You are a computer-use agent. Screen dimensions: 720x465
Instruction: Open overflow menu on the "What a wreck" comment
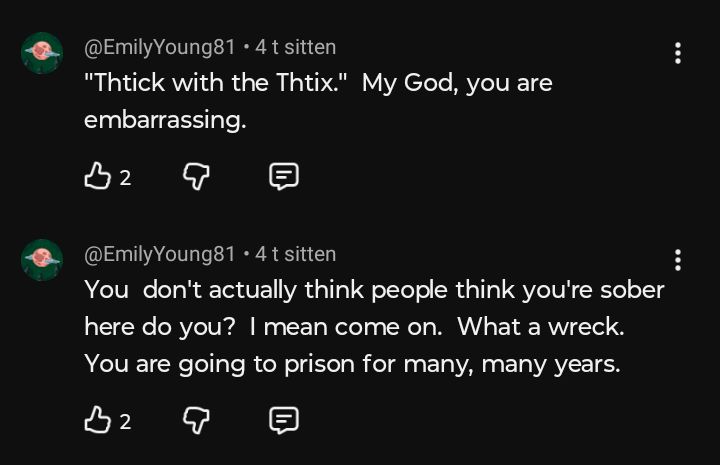pyautogui.click(x=678, y=260)
